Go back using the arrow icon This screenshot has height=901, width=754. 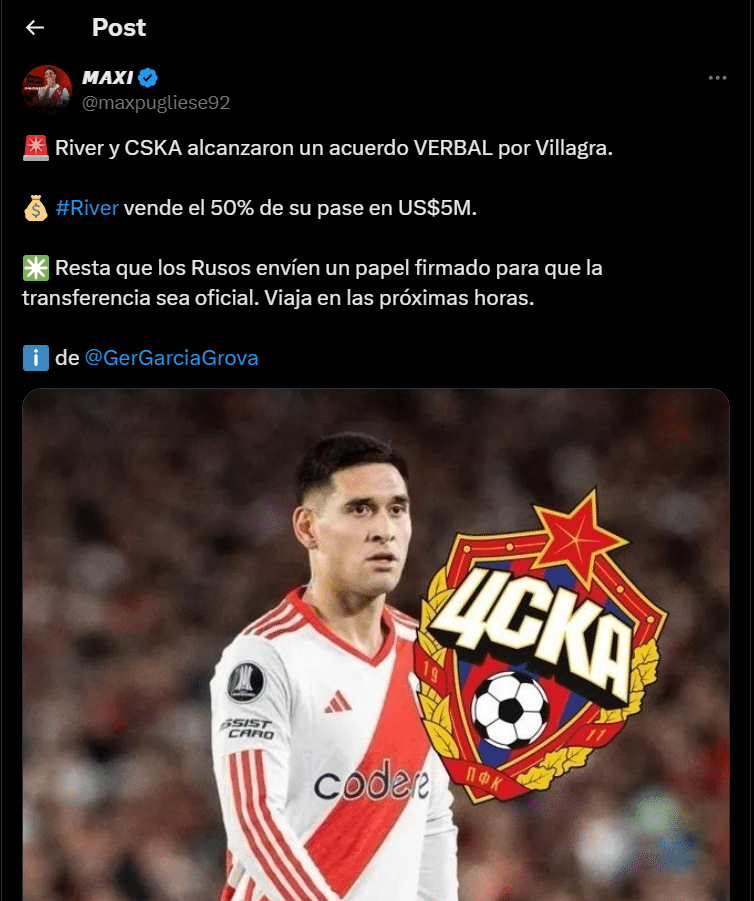pyautogui.click(x=35, y=28)
